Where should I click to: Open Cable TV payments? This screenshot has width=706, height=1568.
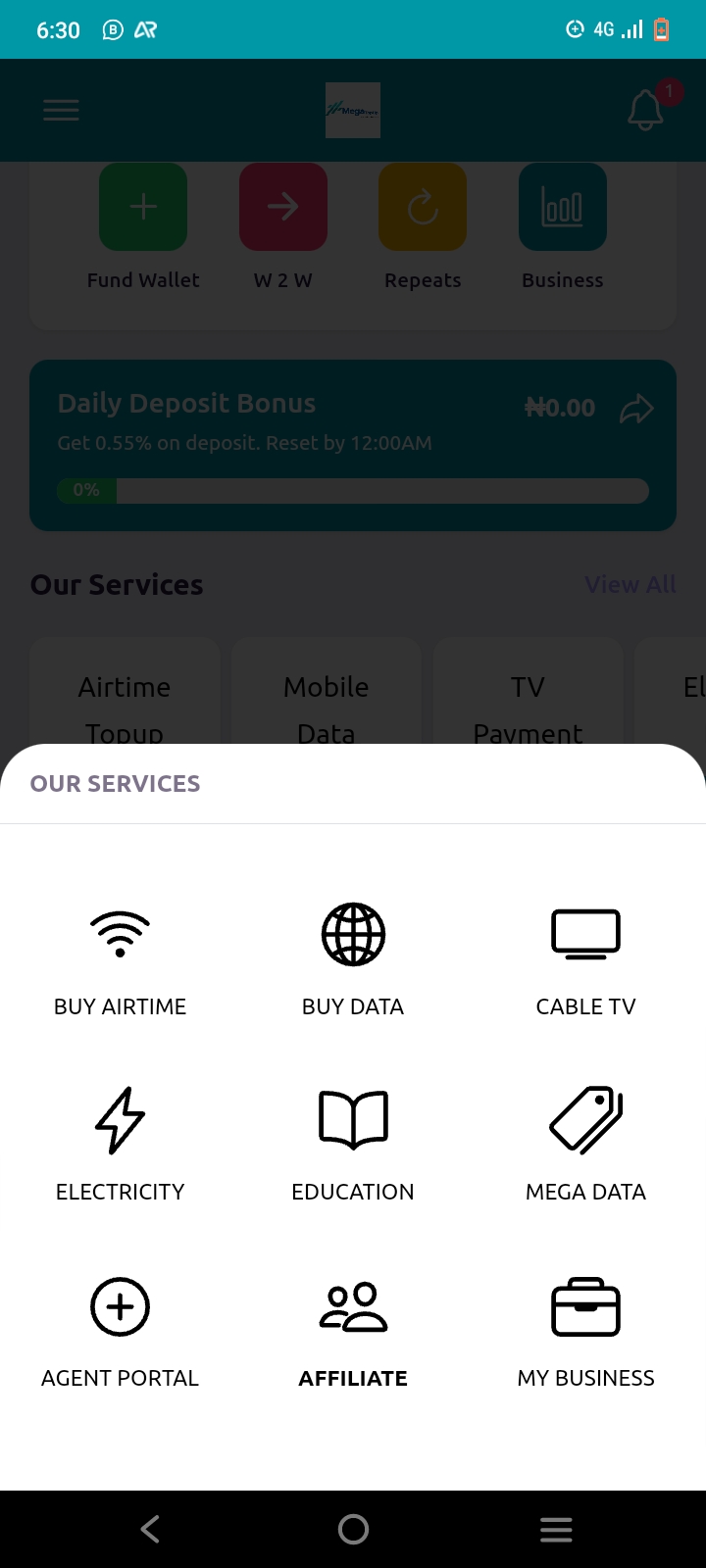point(585,962)
